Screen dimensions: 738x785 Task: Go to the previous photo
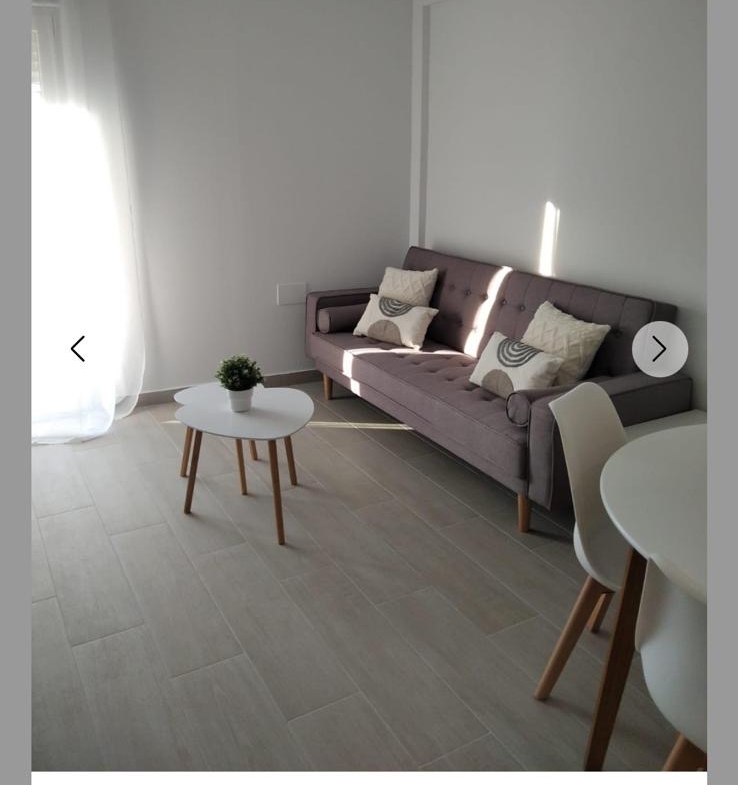click(x=78, y=349)
